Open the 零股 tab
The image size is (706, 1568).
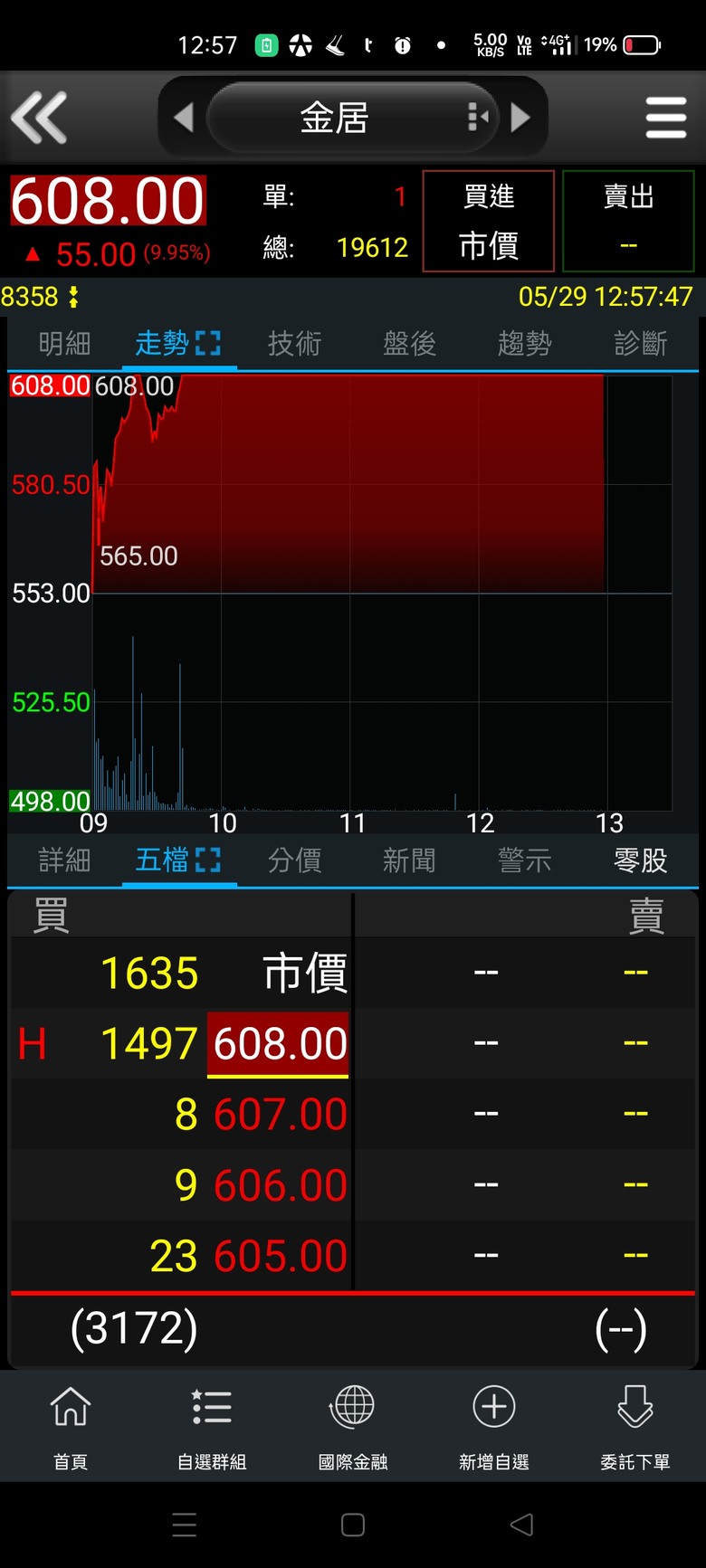click(x=640, y=860)
